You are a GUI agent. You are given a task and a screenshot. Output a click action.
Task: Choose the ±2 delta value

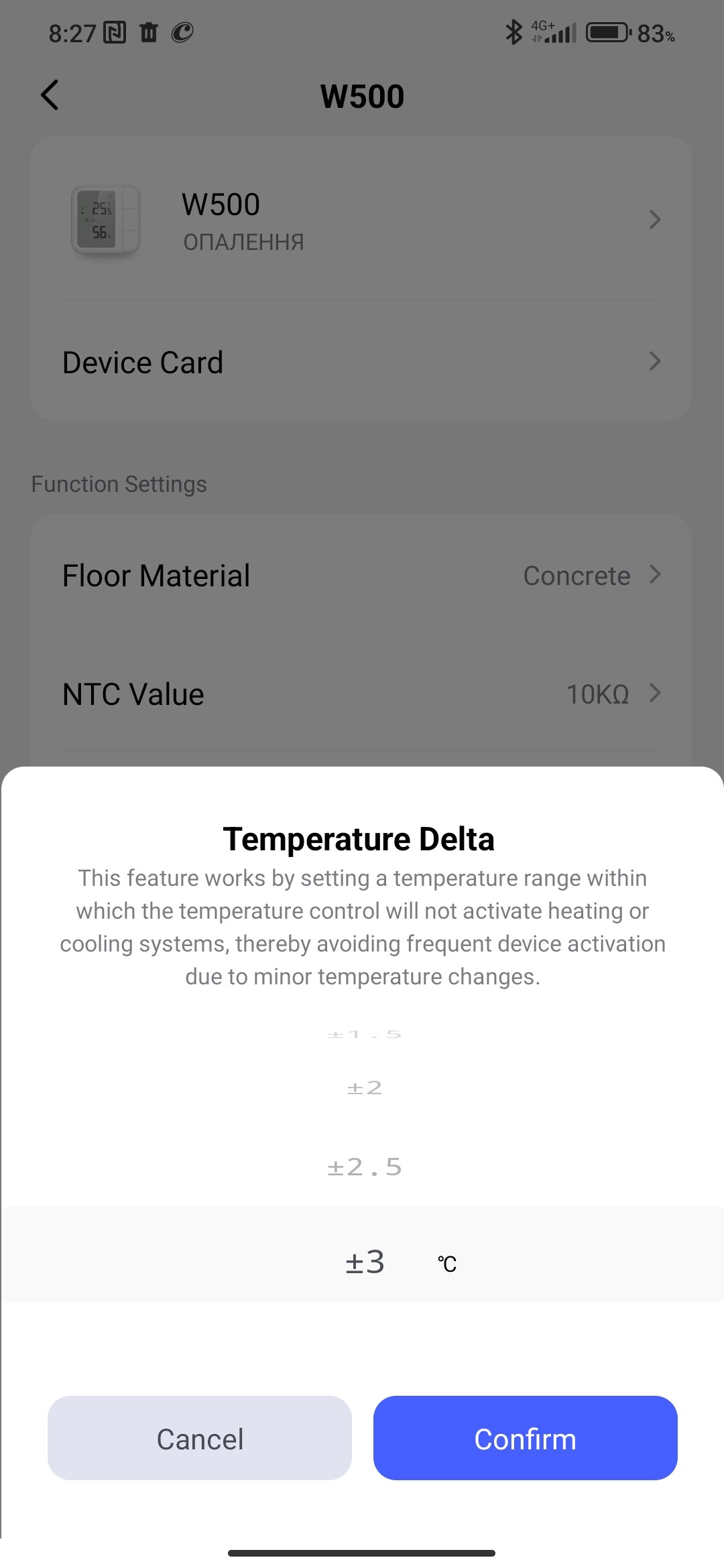[x=364, y=1088]
